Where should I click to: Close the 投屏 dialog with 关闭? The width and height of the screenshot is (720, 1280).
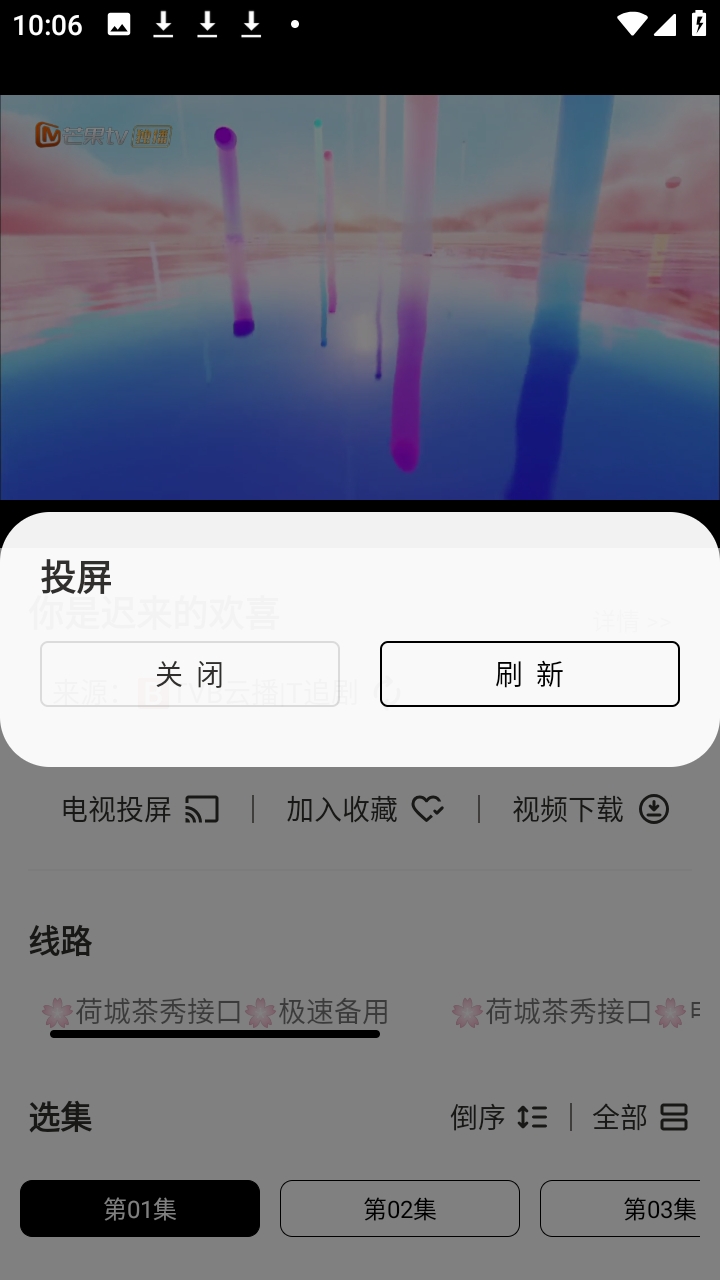pyautogui.click(x=190, y=674)
